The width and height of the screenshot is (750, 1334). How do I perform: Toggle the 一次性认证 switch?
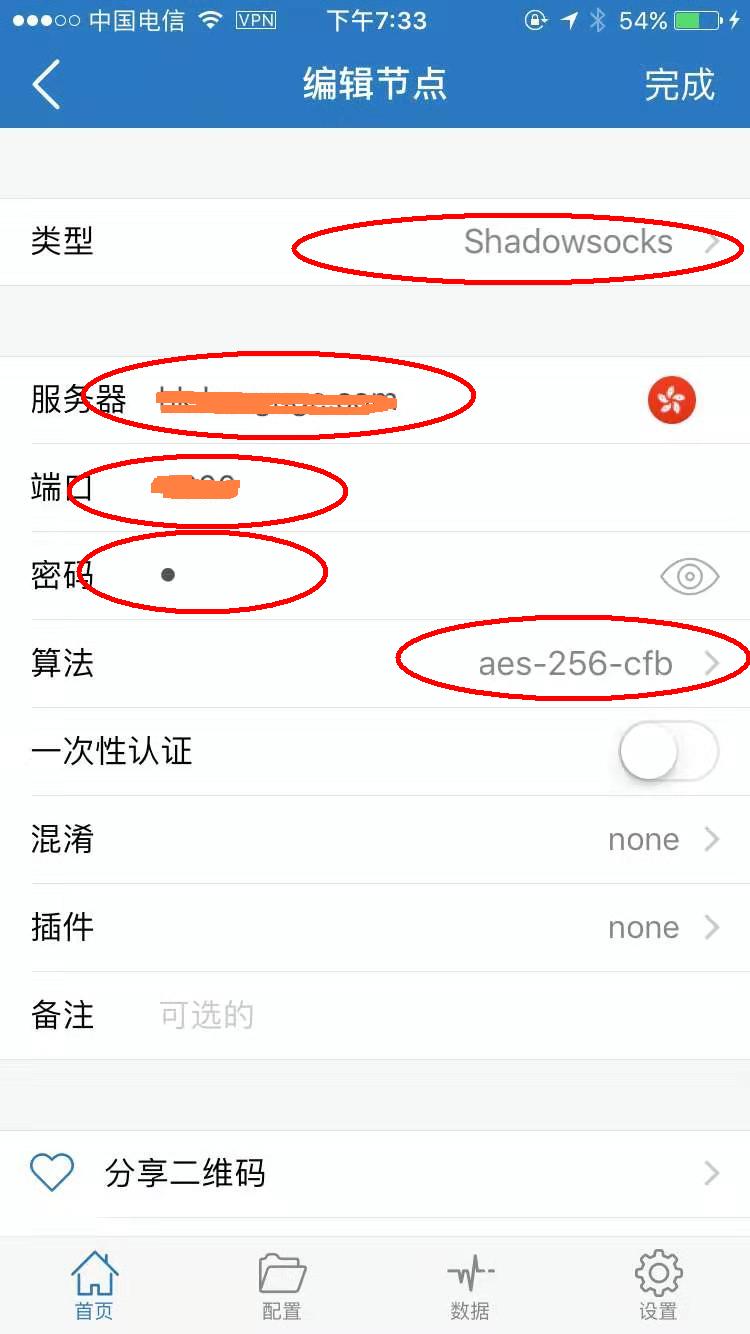click(x=668, y=751)
